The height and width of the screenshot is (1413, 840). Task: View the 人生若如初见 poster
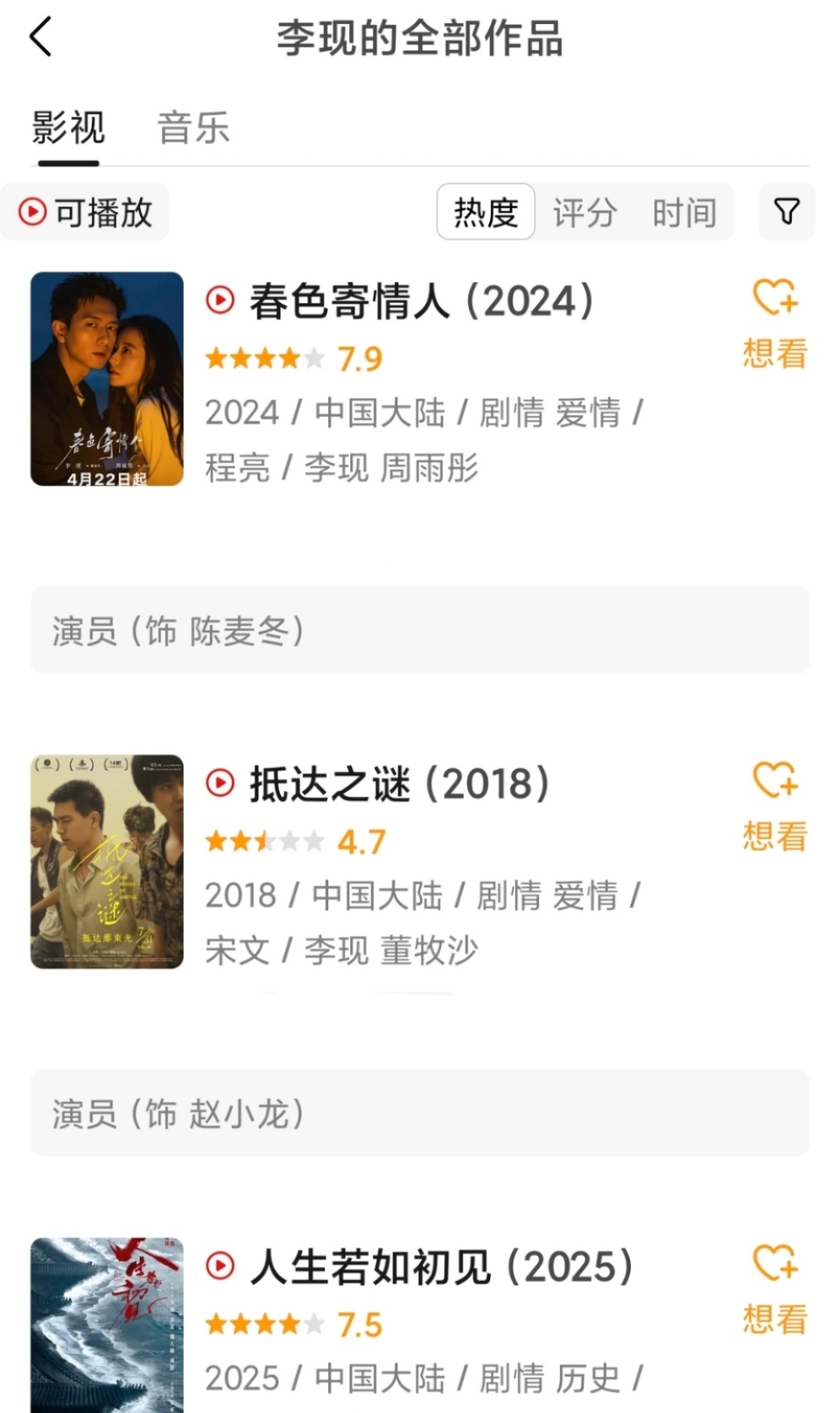click(x=107, y=1326)
